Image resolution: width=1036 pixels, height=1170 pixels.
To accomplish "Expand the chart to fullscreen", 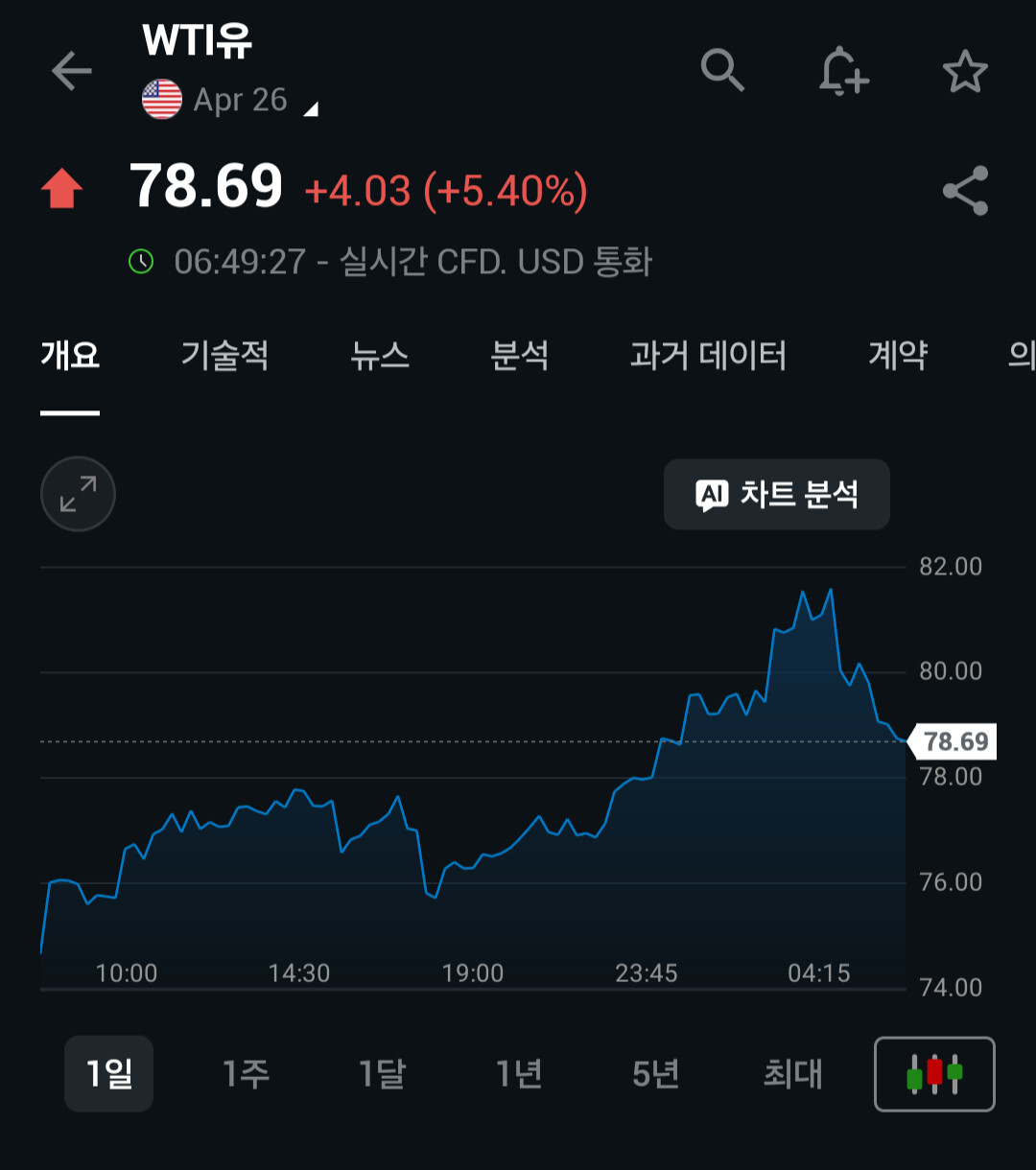I will click(x=78, y=494).
